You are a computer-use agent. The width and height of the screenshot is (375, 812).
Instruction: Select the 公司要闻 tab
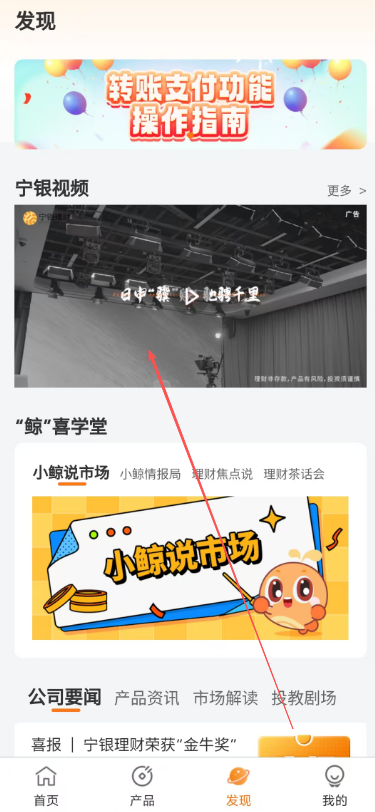click(65, 698)
